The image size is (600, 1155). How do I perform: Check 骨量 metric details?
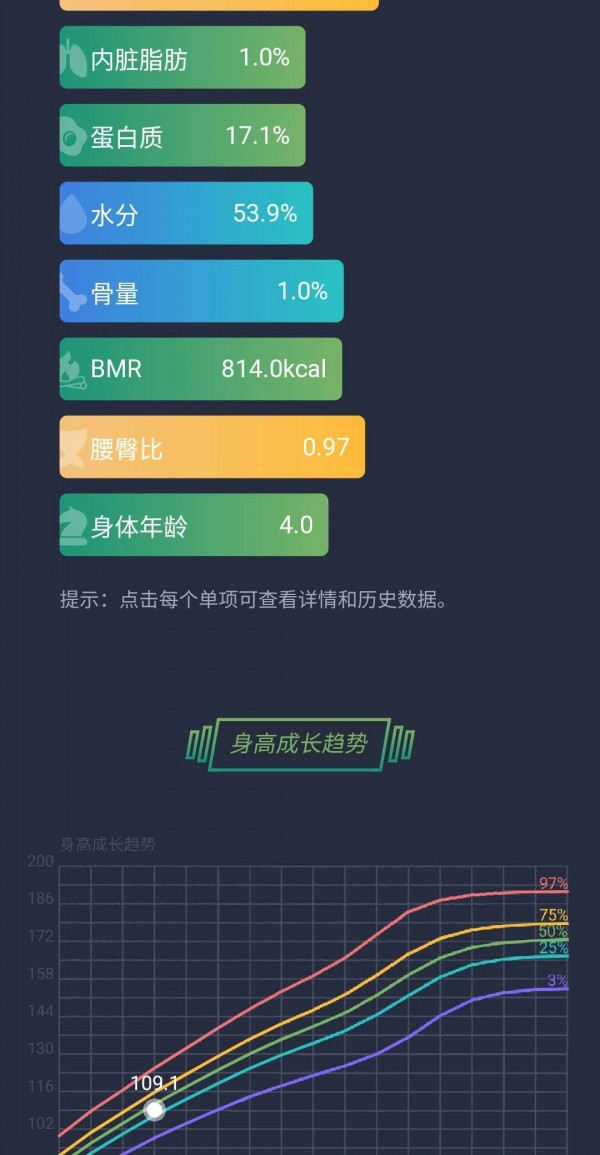[x=201, y=291]
